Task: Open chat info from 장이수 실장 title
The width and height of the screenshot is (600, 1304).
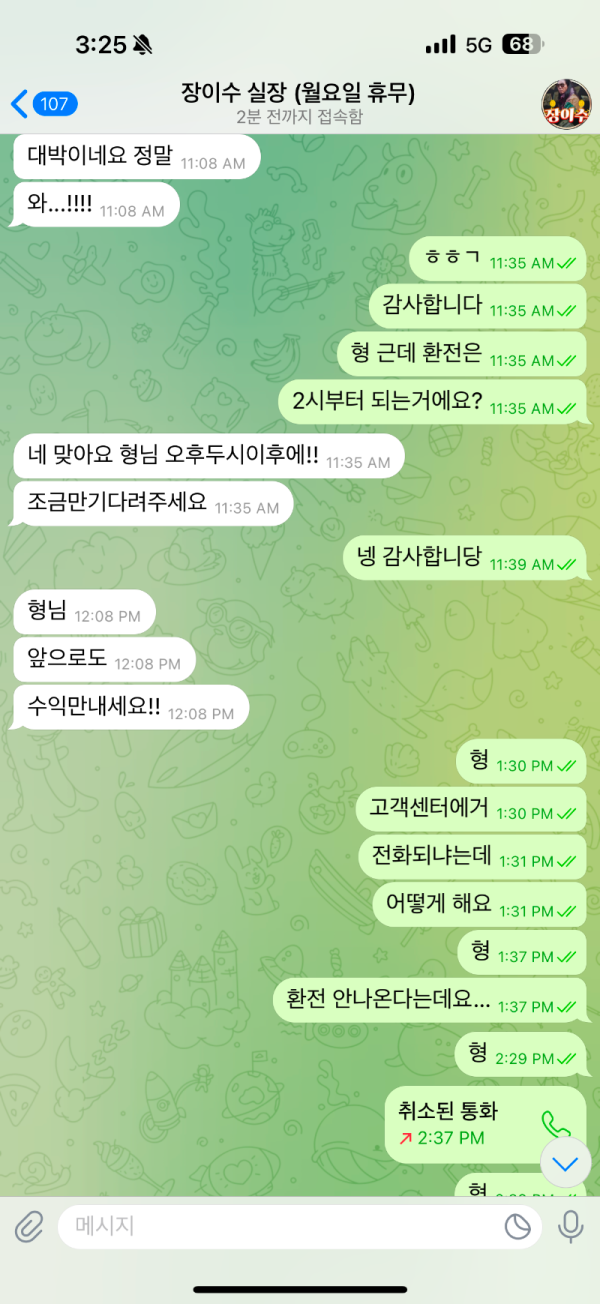Action: (x=298, y=95)
